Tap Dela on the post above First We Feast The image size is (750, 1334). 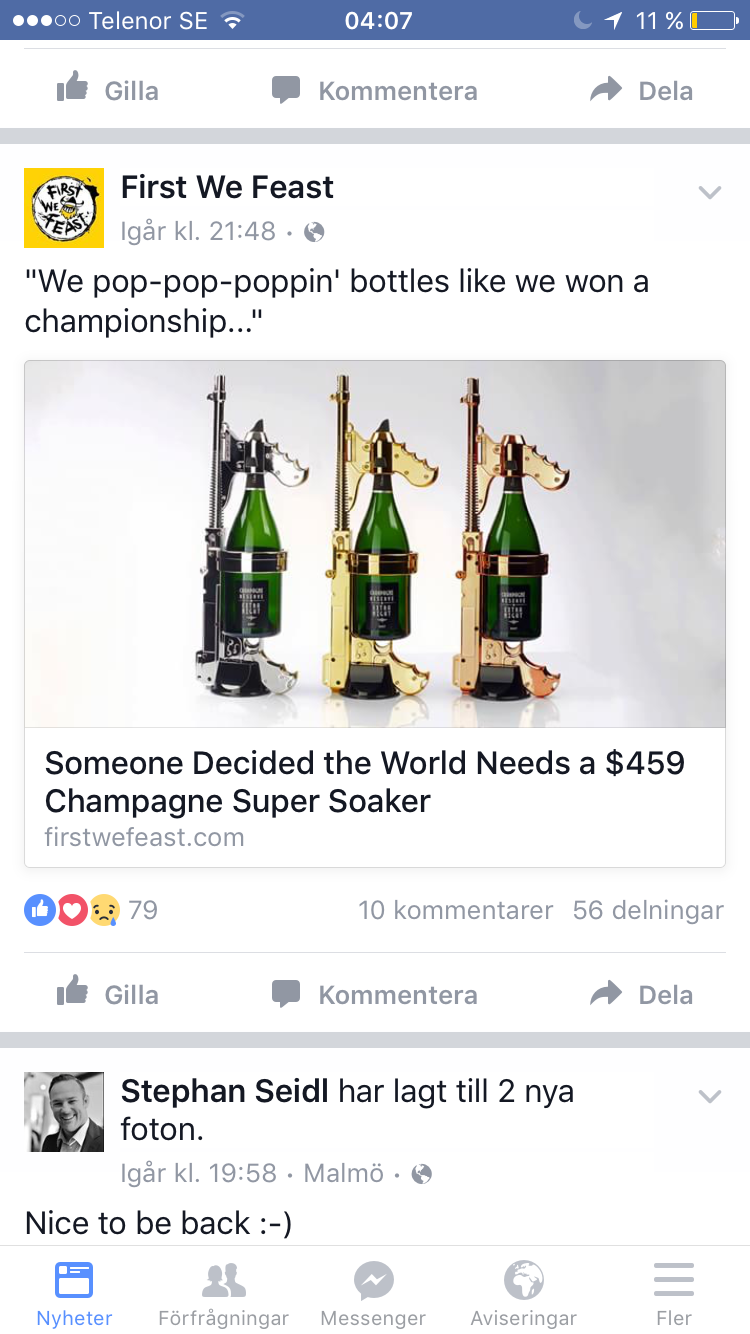pyautogui.click(x=641, y=90)
